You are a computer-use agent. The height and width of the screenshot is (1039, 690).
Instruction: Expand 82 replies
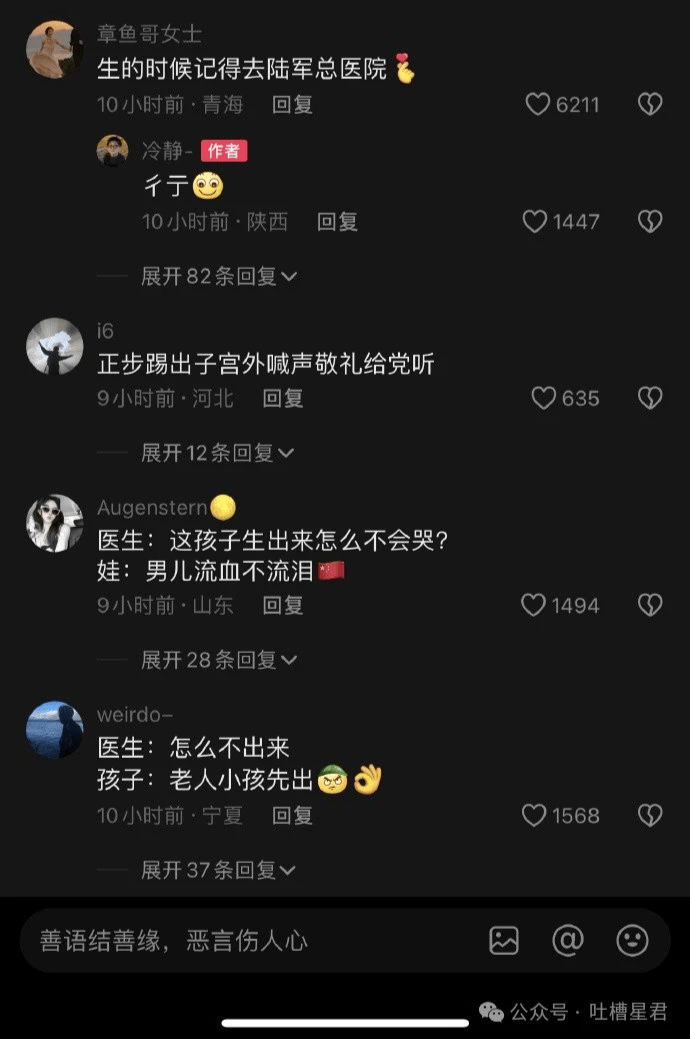point(218,276)
